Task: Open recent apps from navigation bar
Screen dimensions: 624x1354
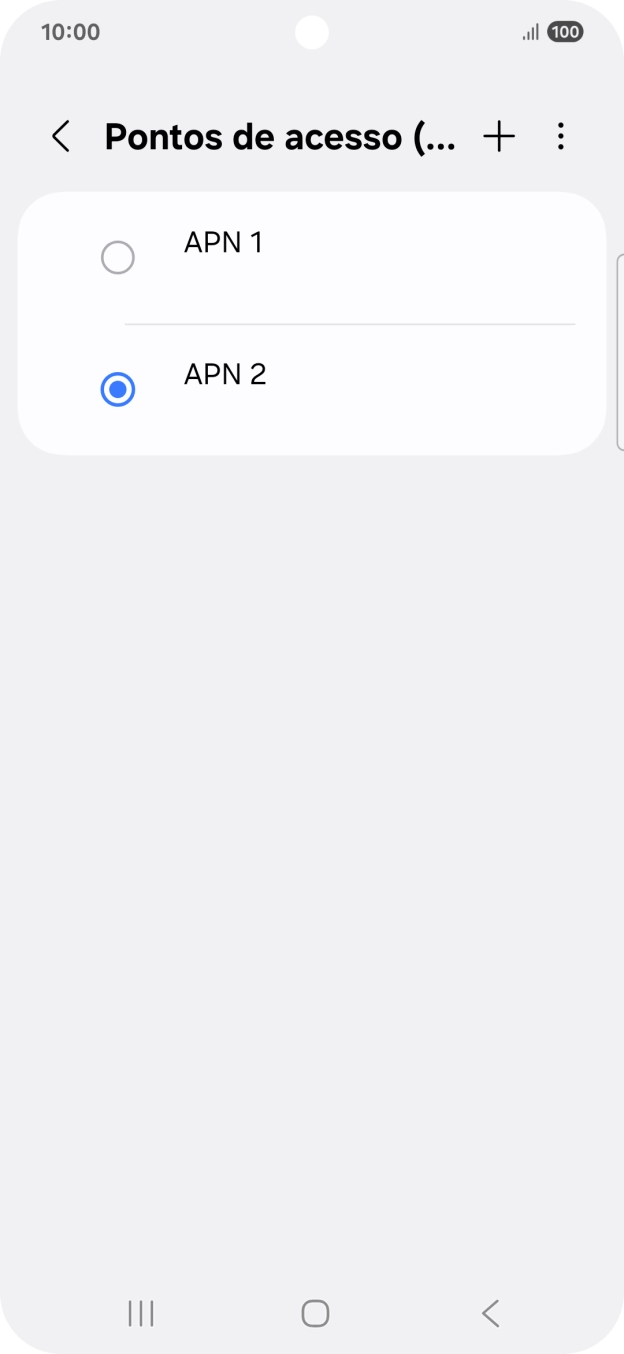Action: [141, 1313]
